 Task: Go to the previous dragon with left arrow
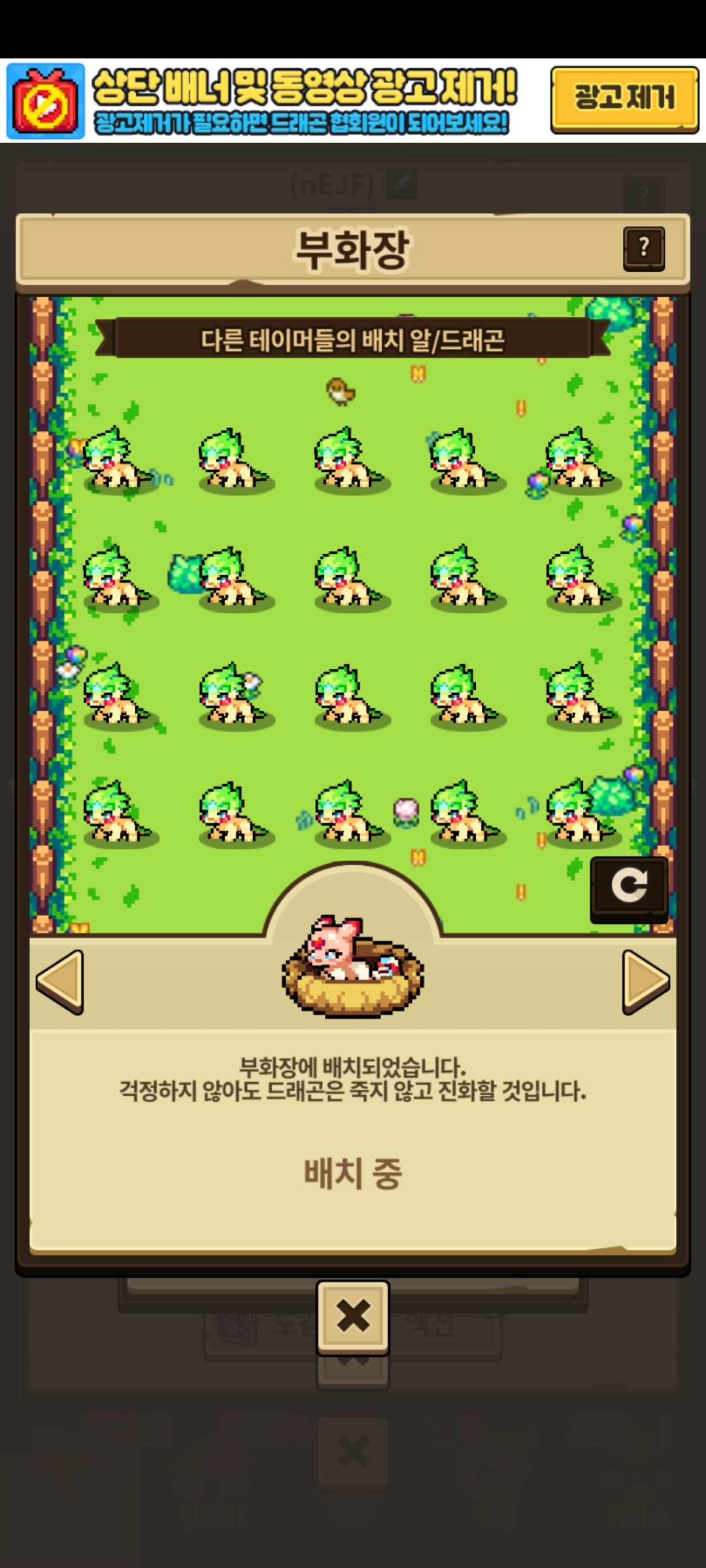[x=59, y=982]
